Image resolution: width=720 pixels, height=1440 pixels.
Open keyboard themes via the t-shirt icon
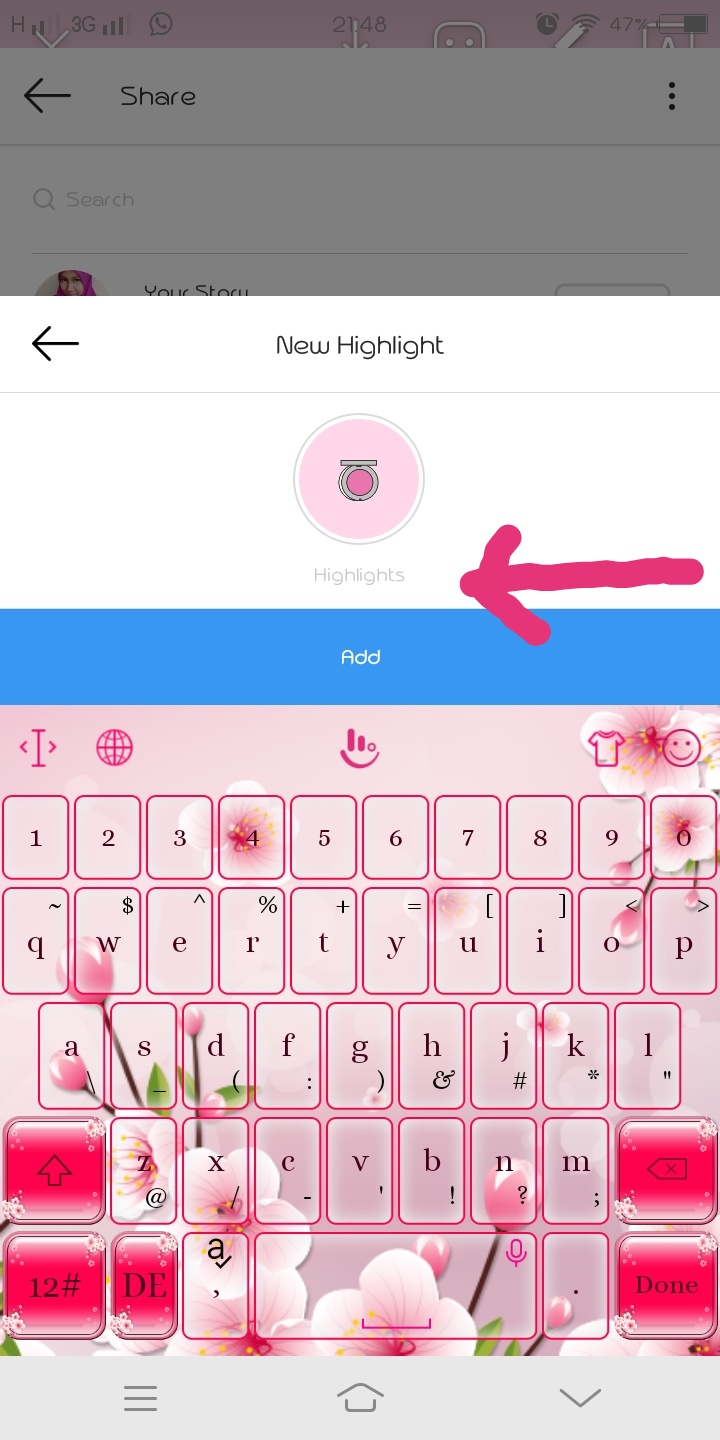click(606, 747)
